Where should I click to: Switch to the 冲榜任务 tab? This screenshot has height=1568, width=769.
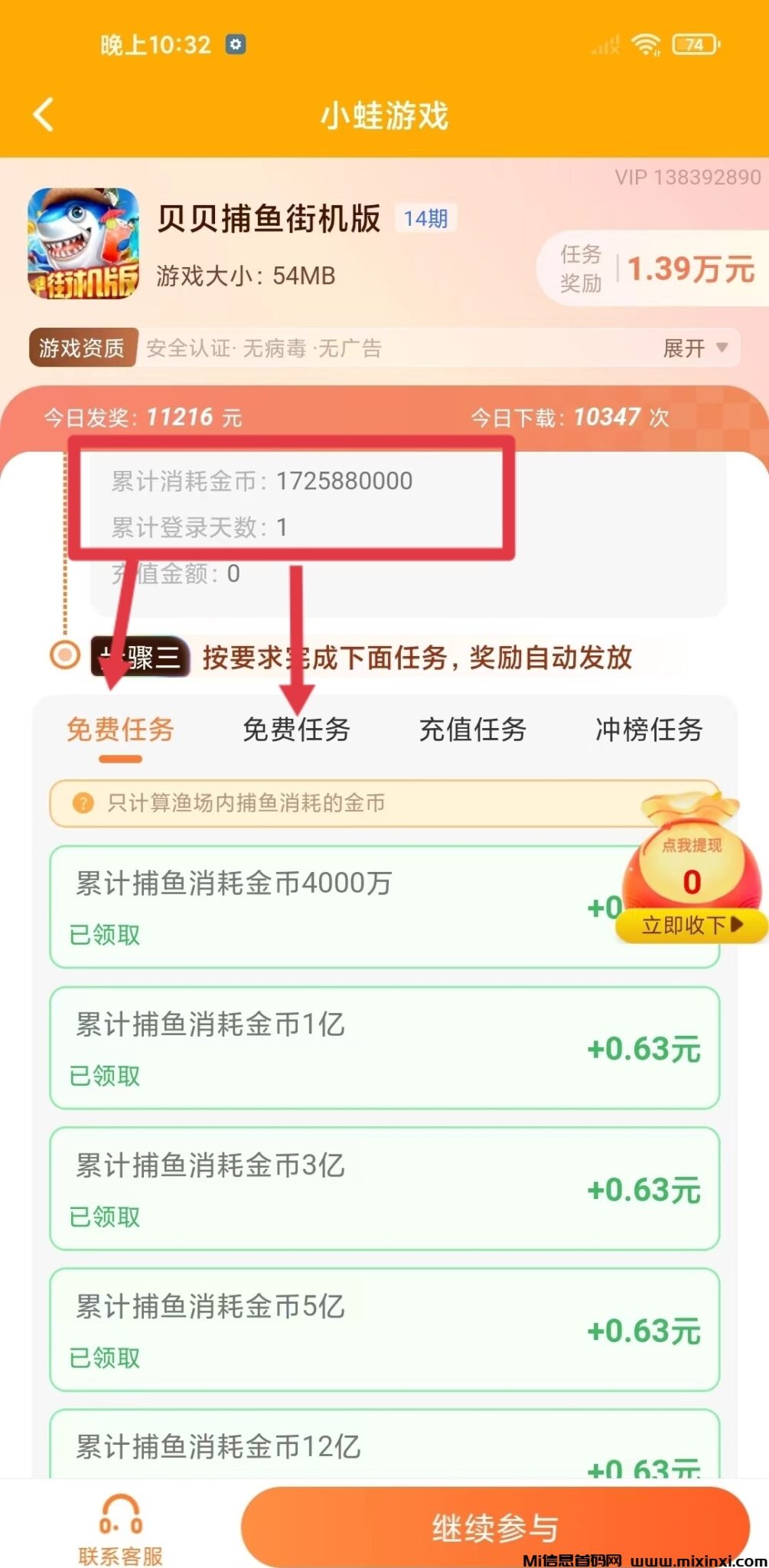pyautogui.click(x=648, y=730)
